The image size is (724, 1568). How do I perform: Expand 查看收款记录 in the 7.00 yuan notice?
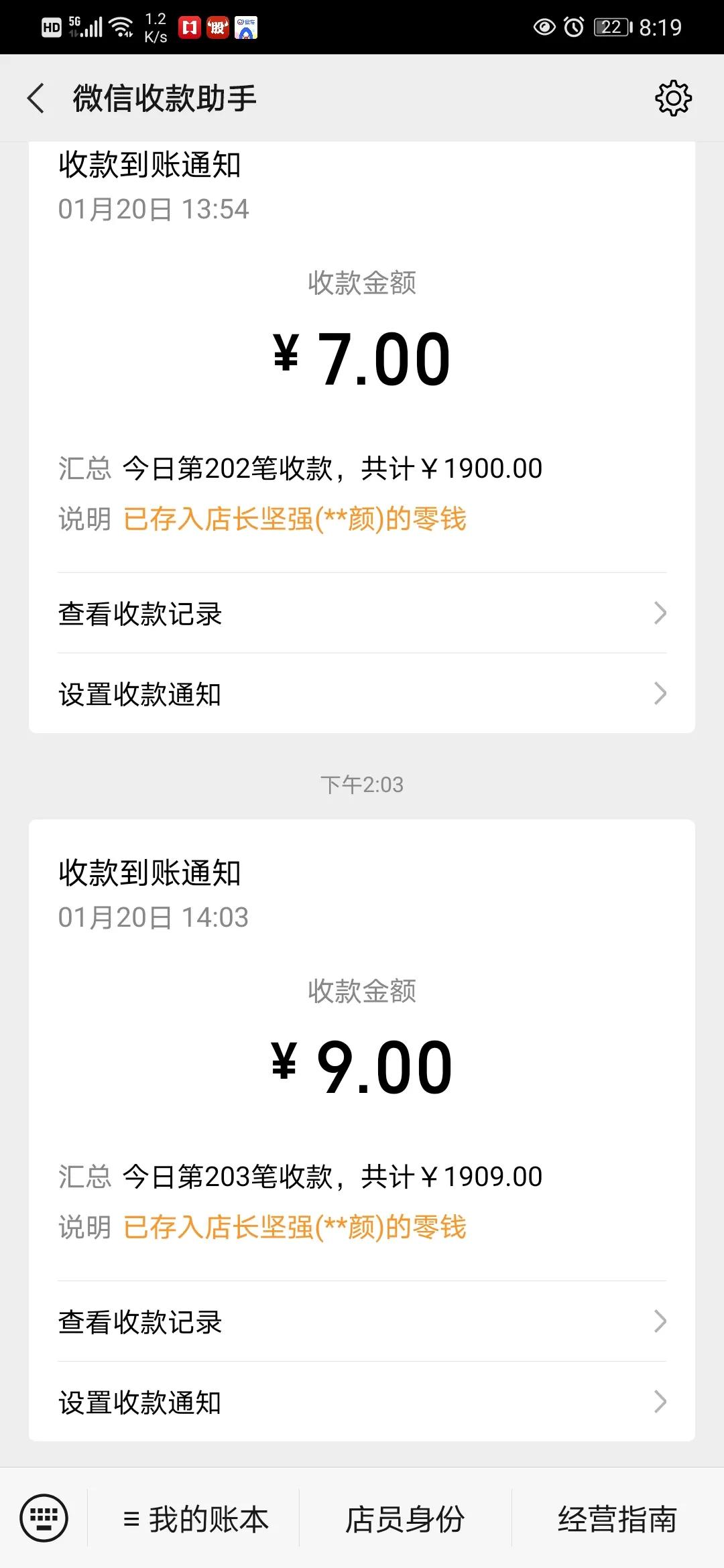point(362,612)
